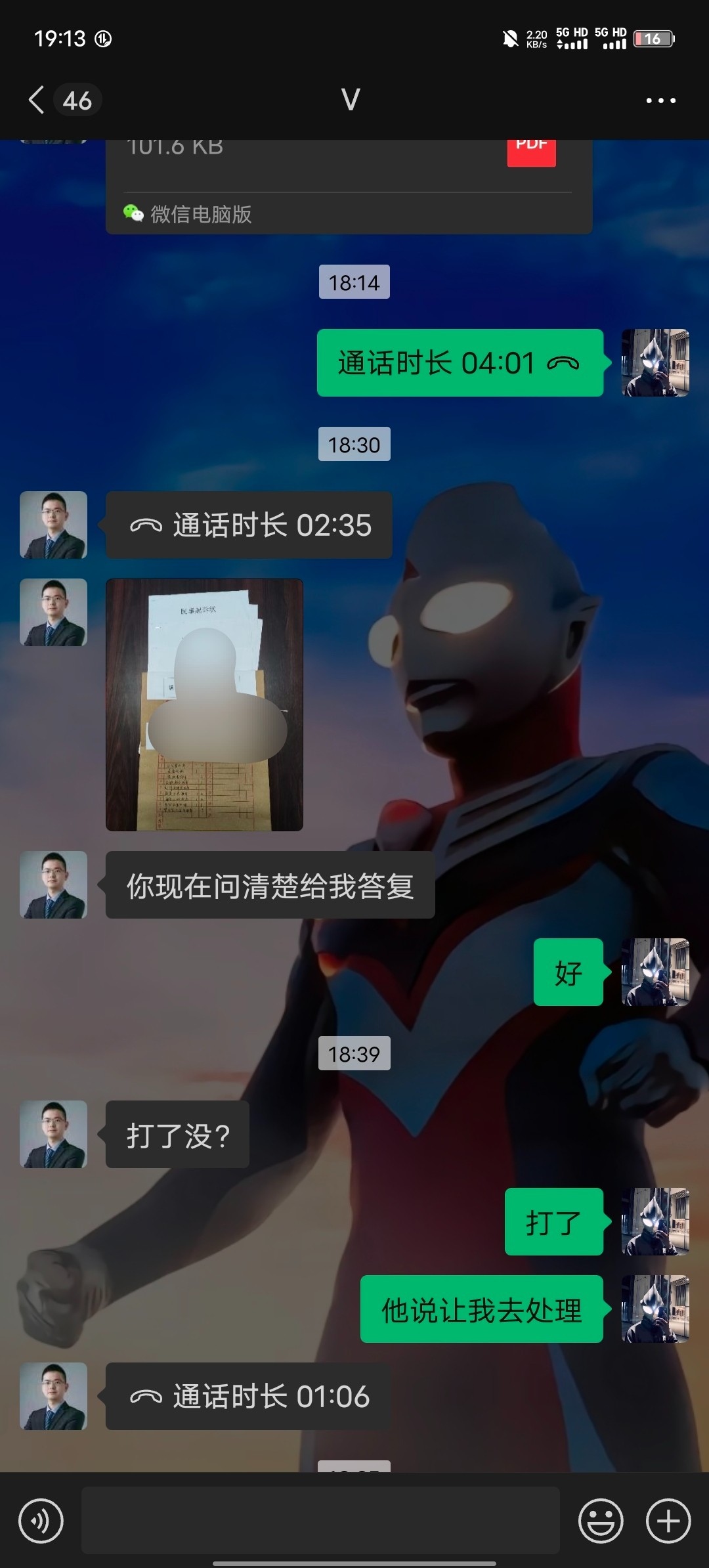Go back to the chat list
Screen dimensions: 709x1568
(38, 100)
